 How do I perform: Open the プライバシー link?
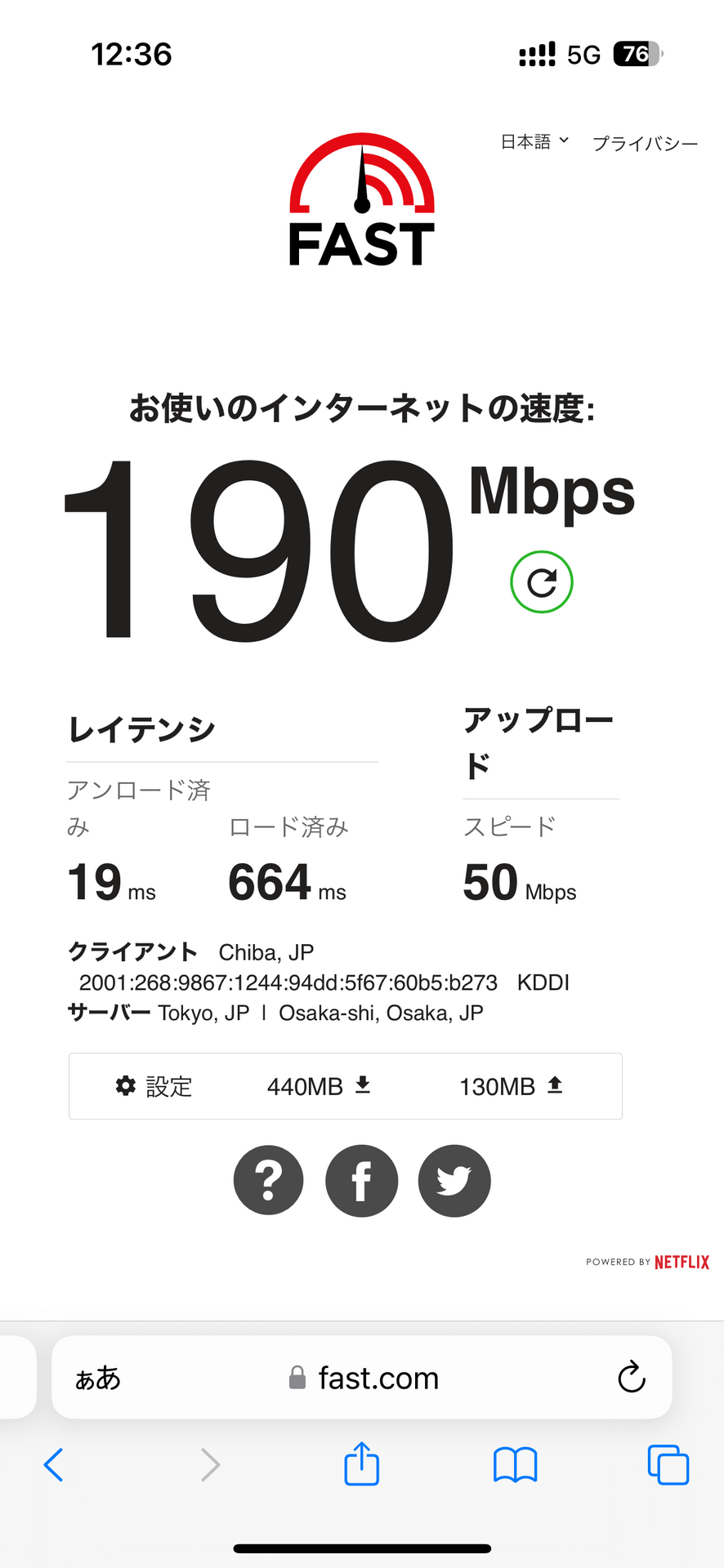[x=645, y=144]
